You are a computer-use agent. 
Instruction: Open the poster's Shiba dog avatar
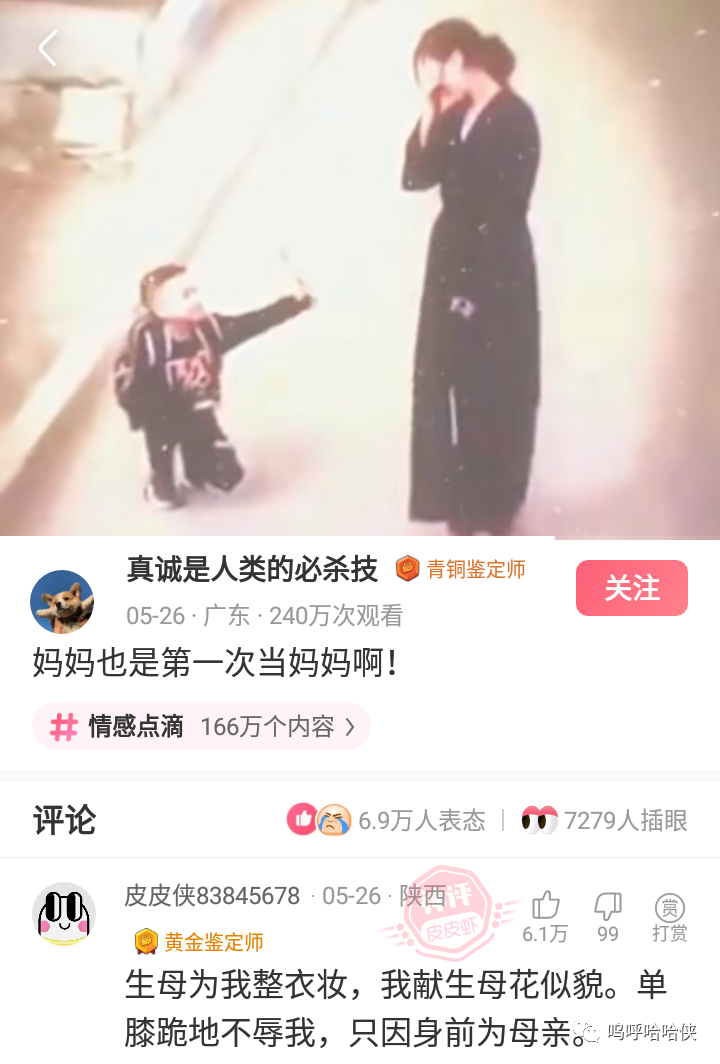coord(62,602)
